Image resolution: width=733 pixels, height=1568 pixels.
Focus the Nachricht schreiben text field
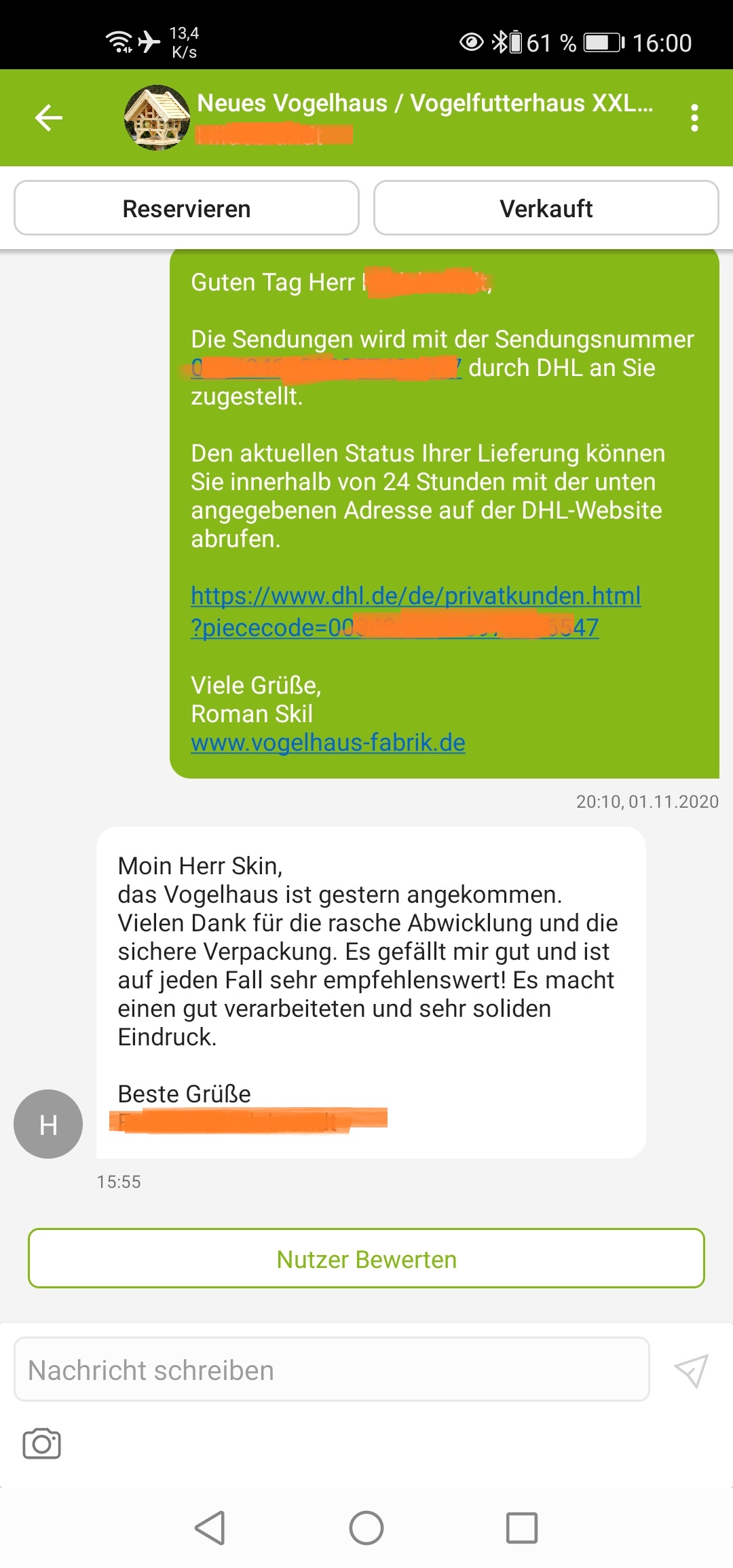pyautogui.click(x=331, y=1370)
